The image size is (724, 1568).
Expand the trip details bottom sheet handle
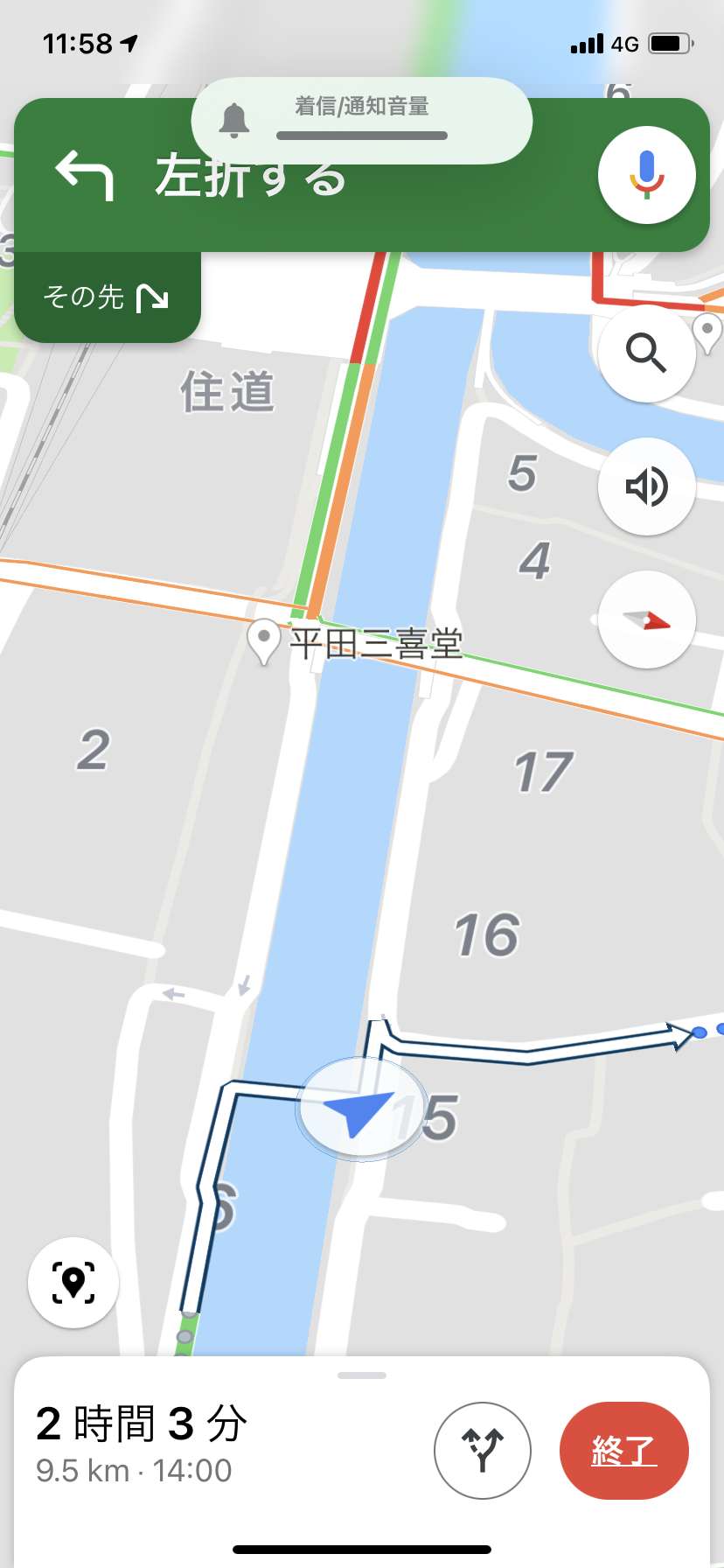click(x=362, y=1375)
